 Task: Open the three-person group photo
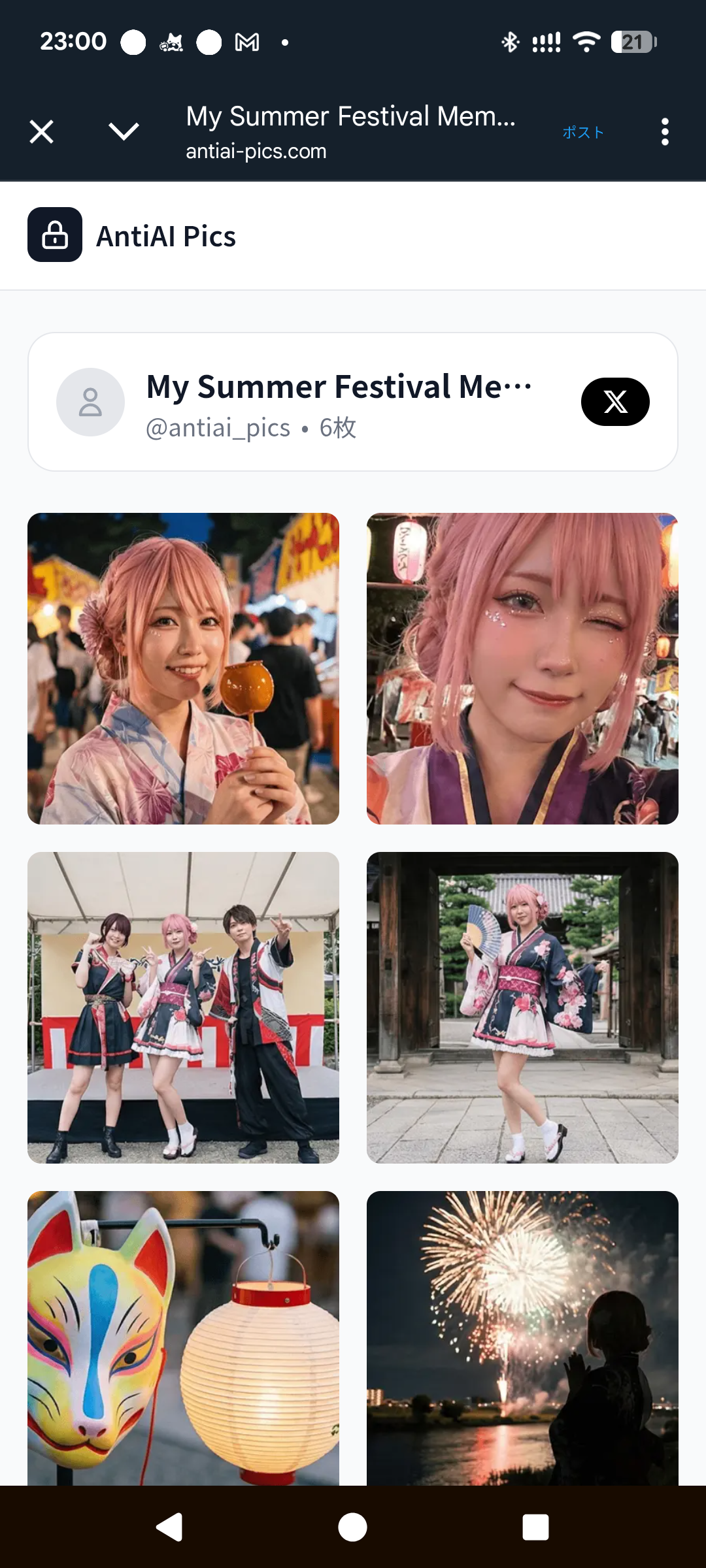point(183,1007)
